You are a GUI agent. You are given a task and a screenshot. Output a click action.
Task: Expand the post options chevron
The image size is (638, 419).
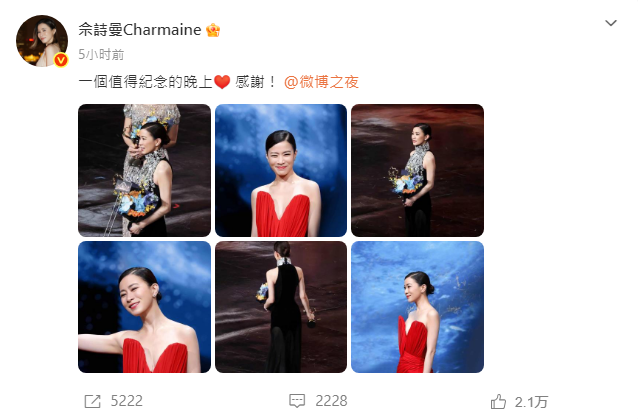click(611, 23)
